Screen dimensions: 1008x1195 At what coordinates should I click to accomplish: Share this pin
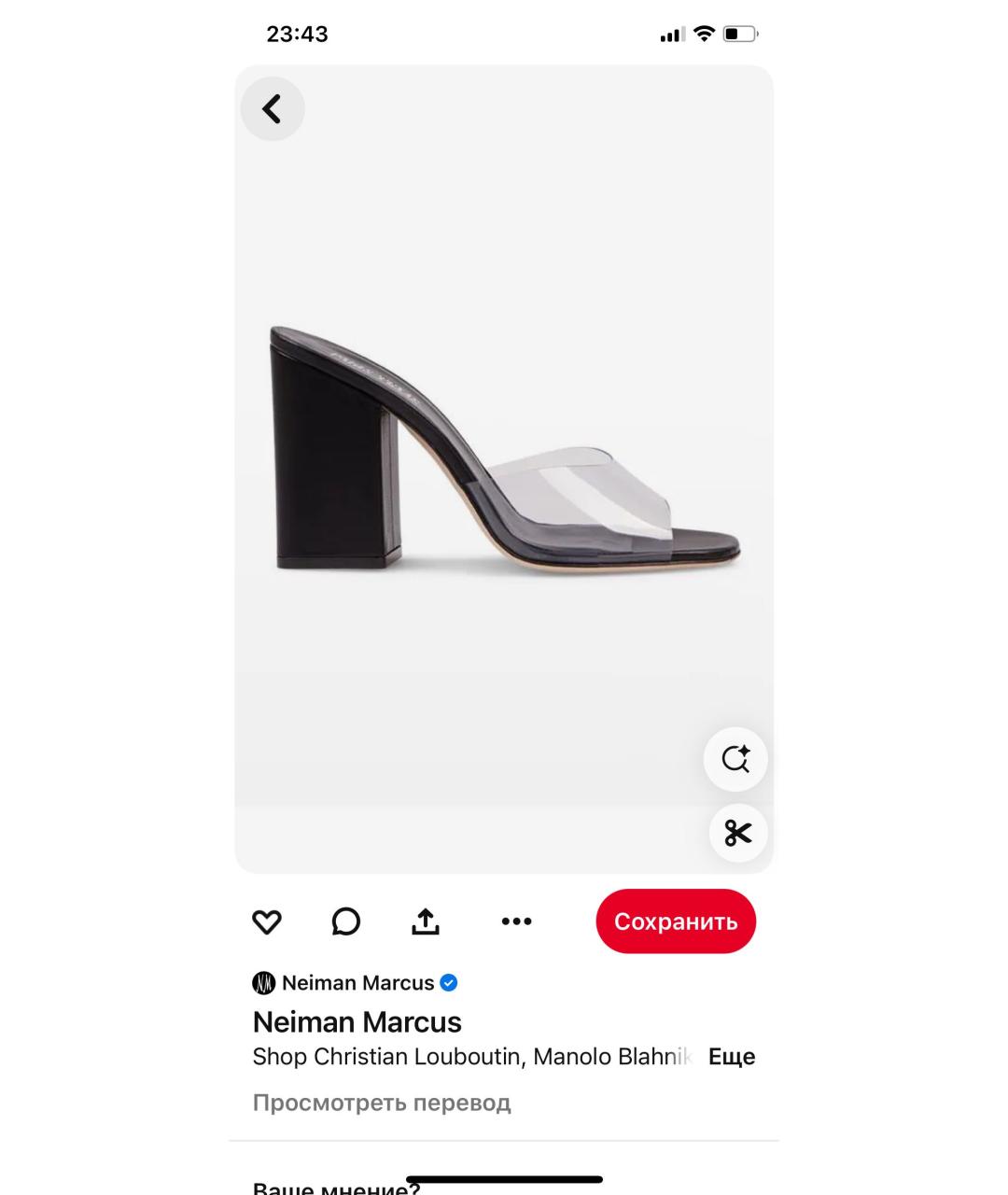click(x=426, y=921)
